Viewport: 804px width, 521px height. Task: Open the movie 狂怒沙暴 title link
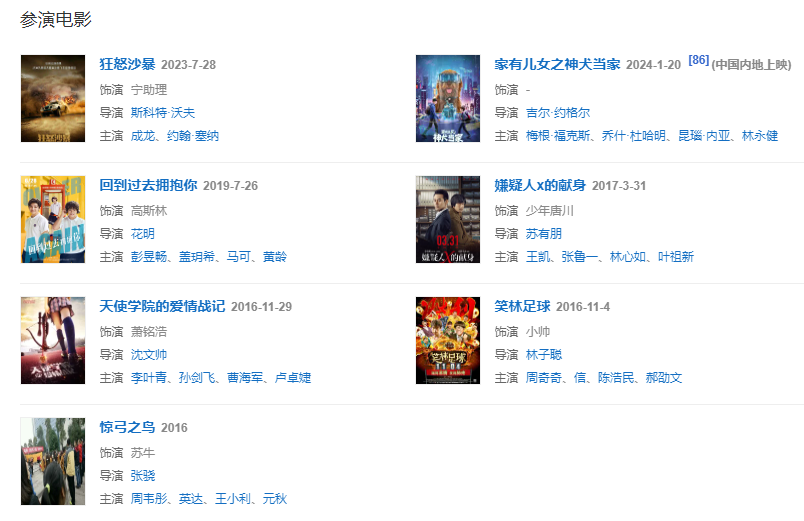click(127, 65)
